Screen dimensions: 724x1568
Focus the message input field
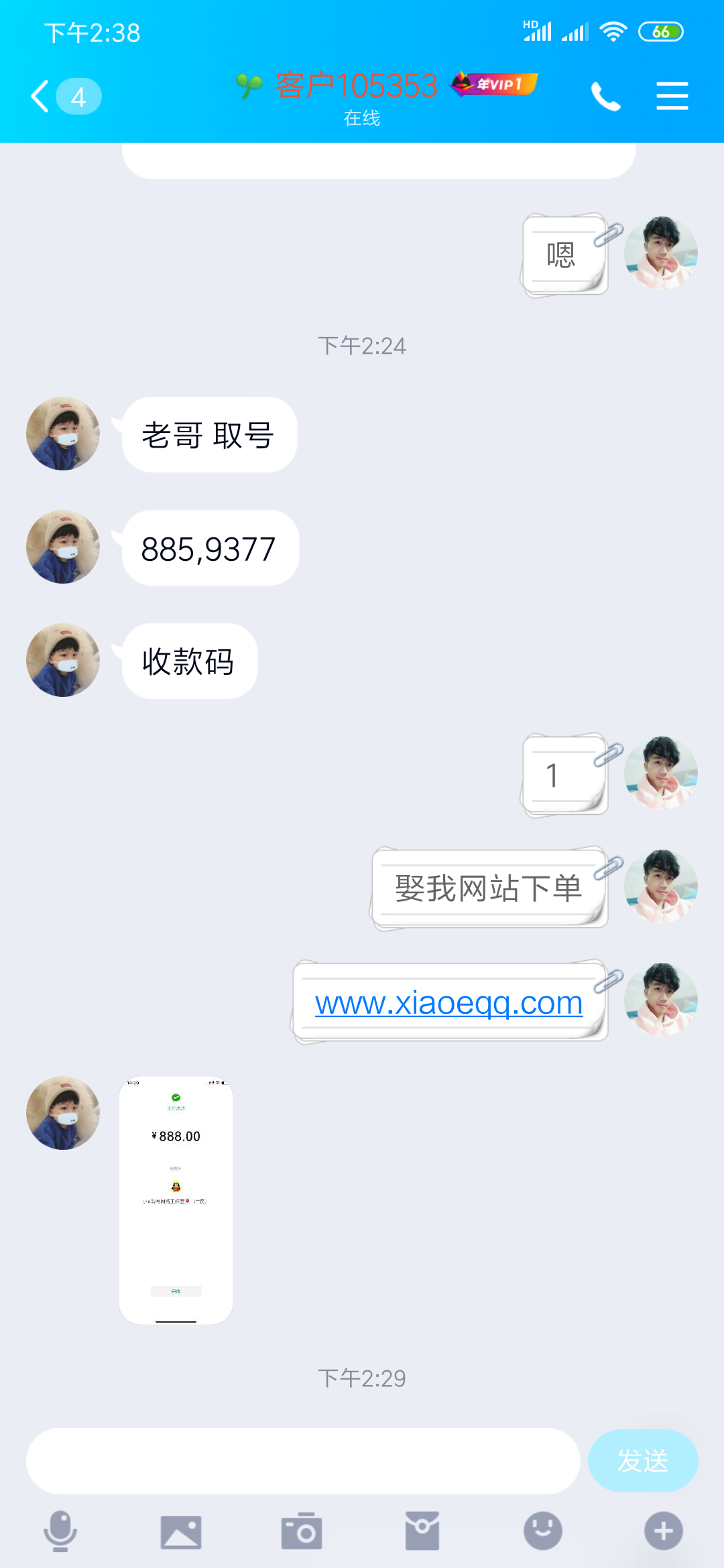point(303,1461)
